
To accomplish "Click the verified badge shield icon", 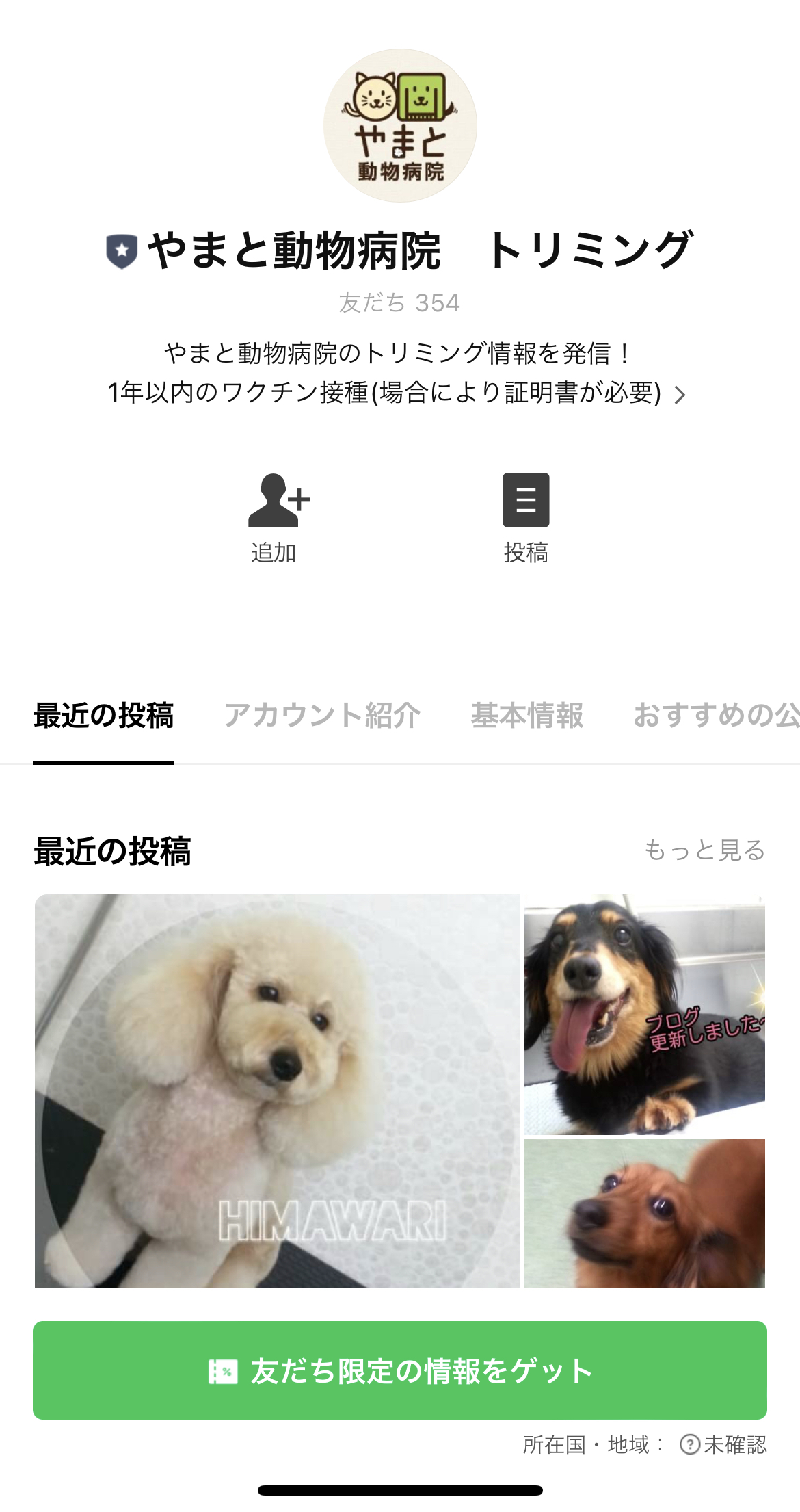I will click(x=120, y=251).
